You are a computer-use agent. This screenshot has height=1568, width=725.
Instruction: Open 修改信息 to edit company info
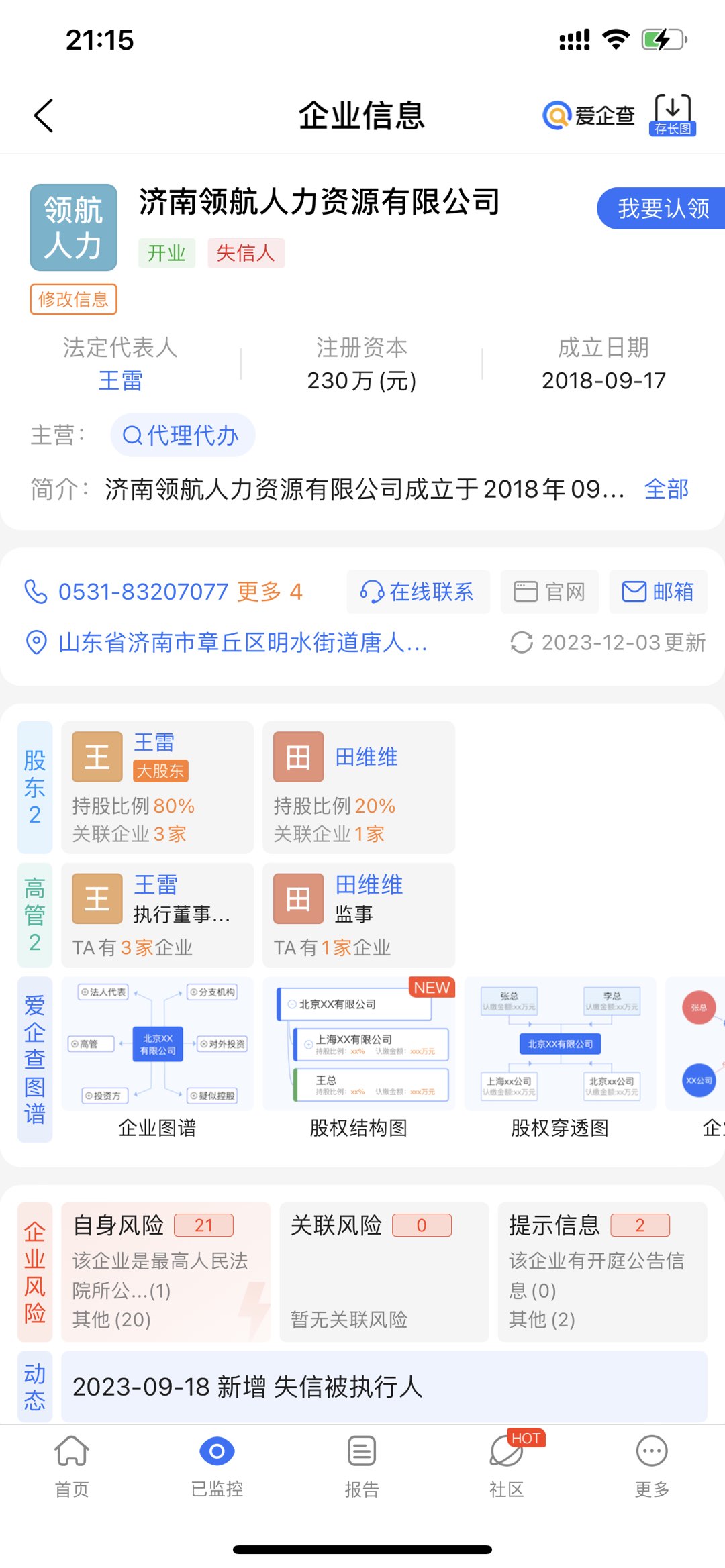(73, 299)
